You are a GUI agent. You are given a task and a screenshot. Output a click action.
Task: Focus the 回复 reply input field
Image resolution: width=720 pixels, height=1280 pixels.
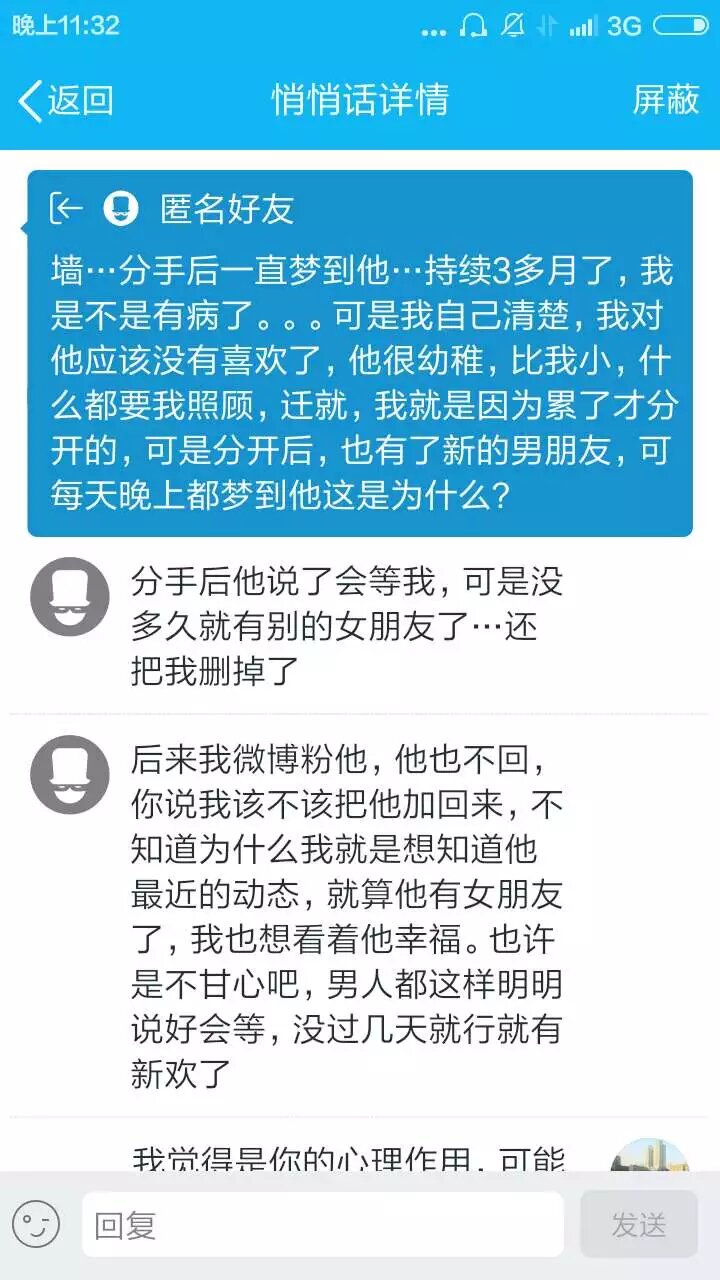322,1225
